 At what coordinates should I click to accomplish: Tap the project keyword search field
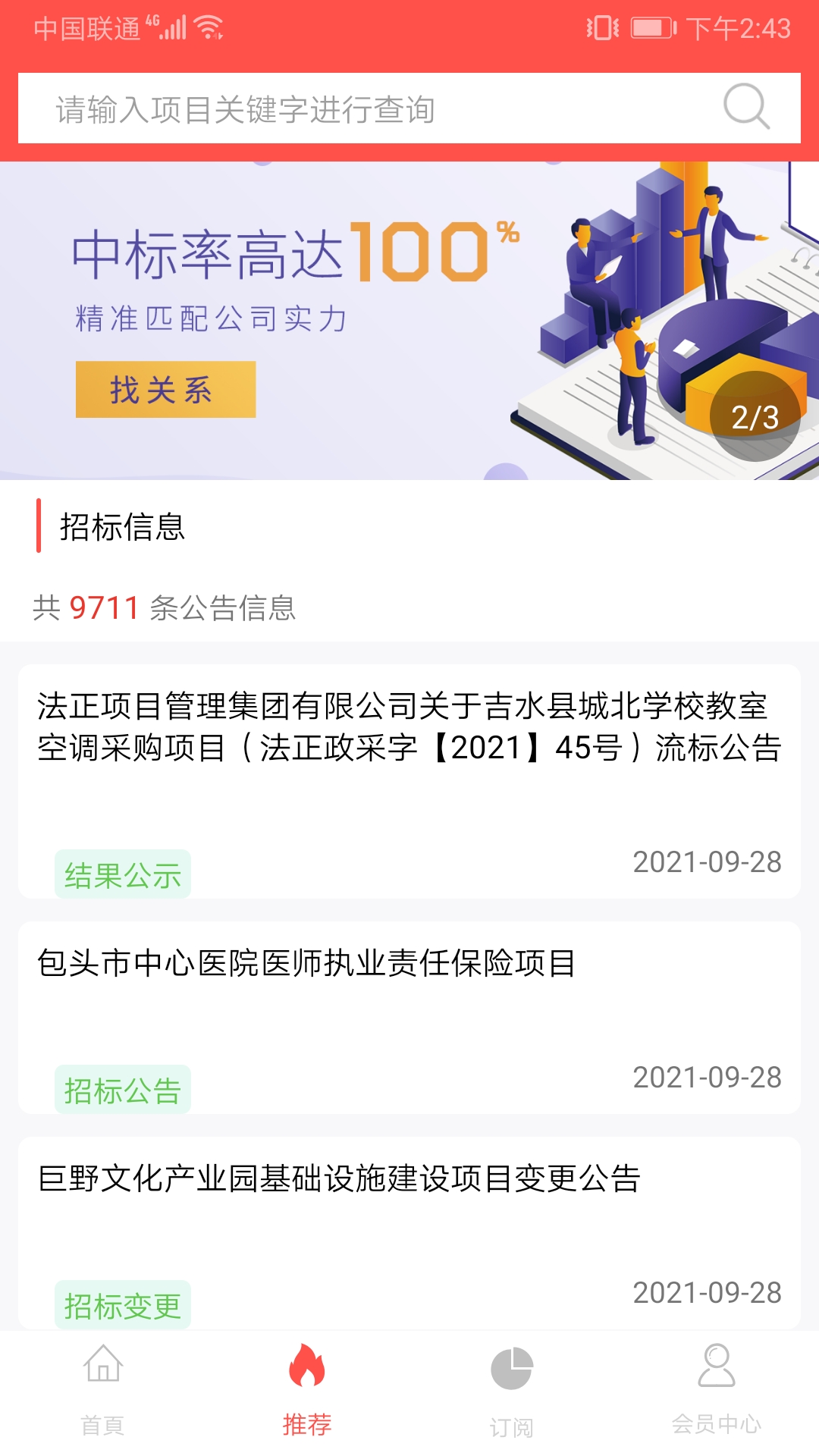(x=364, y=109)
